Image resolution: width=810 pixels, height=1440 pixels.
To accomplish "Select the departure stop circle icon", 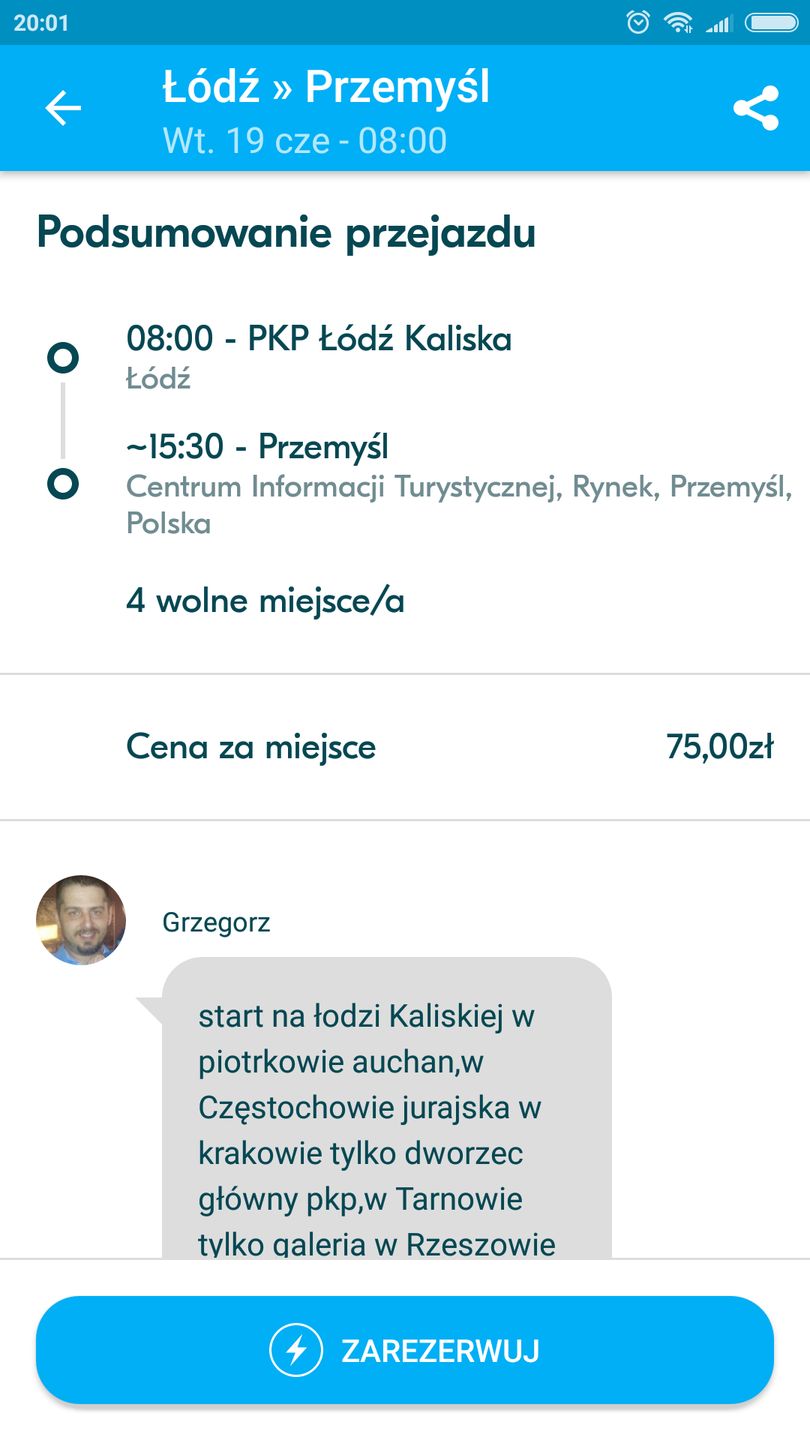I will coord(63,355).
